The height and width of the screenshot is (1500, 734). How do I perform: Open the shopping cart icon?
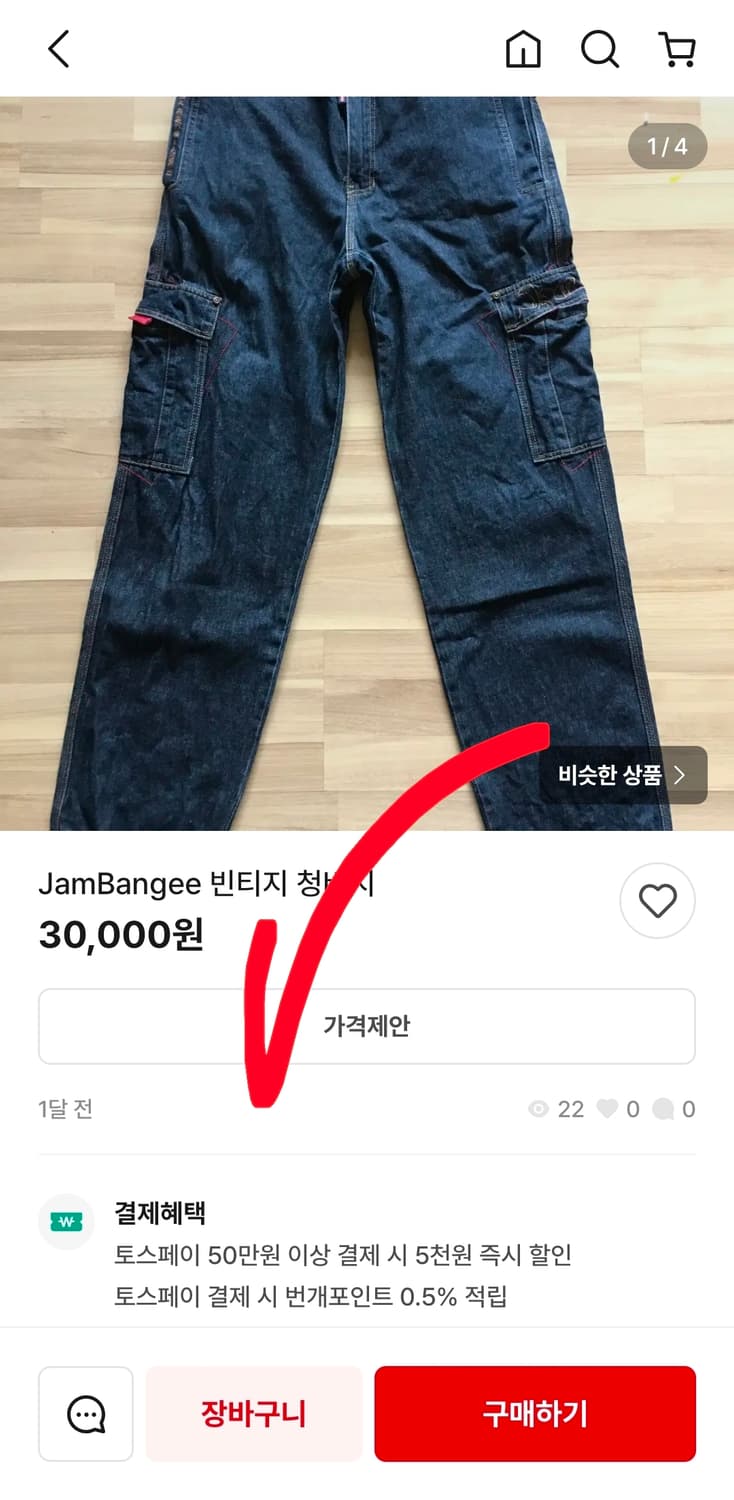(677, 48)
